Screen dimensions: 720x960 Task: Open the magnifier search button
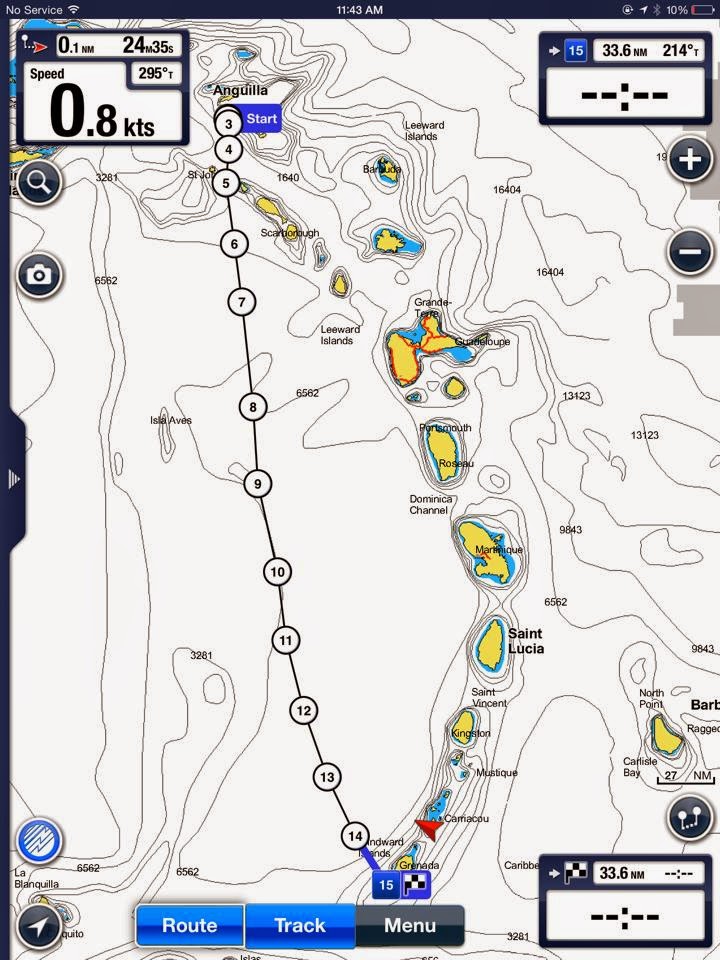[x=38, y=183]
